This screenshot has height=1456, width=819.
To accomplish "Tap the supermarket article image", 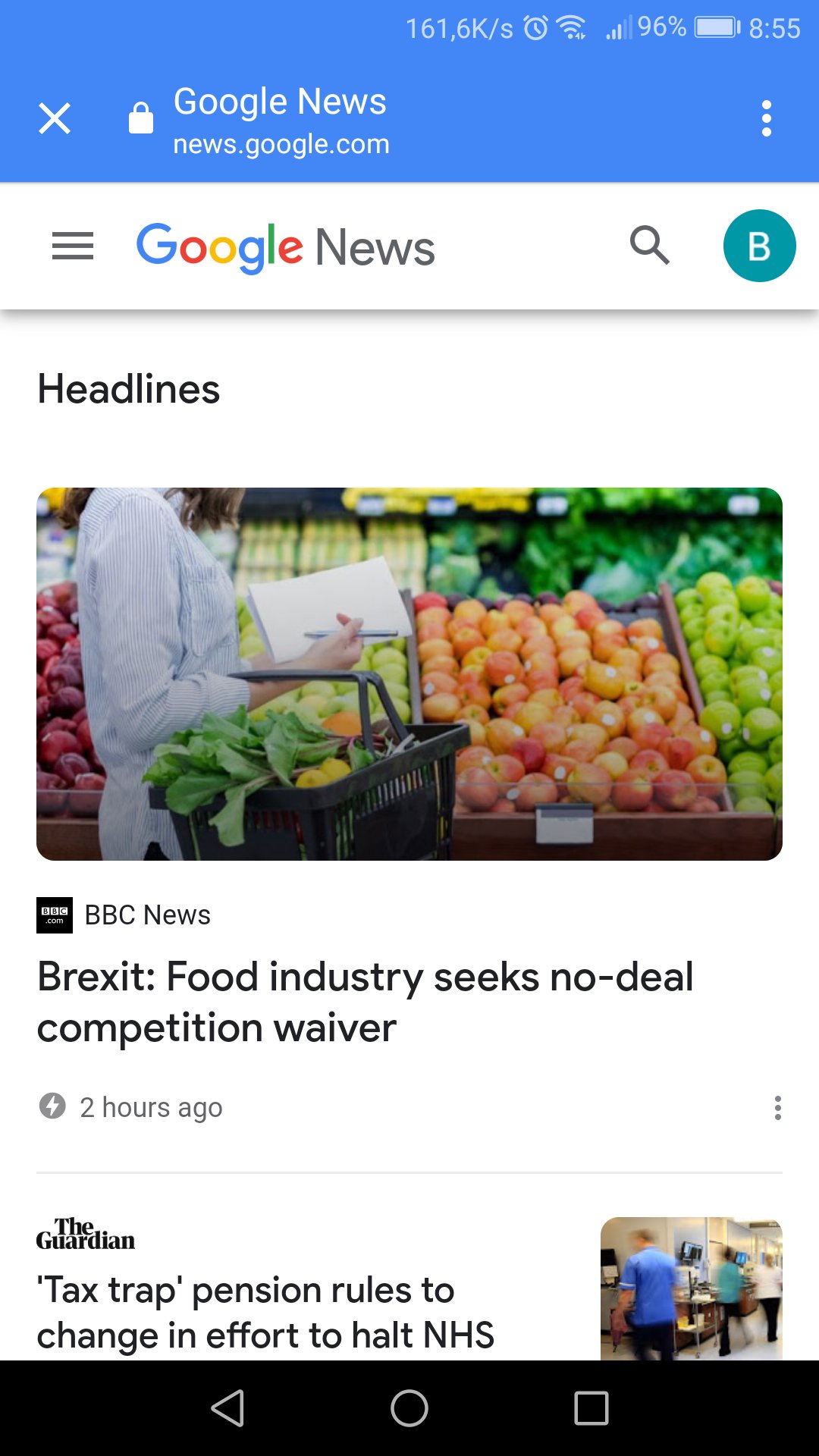I will pos(409,675).
